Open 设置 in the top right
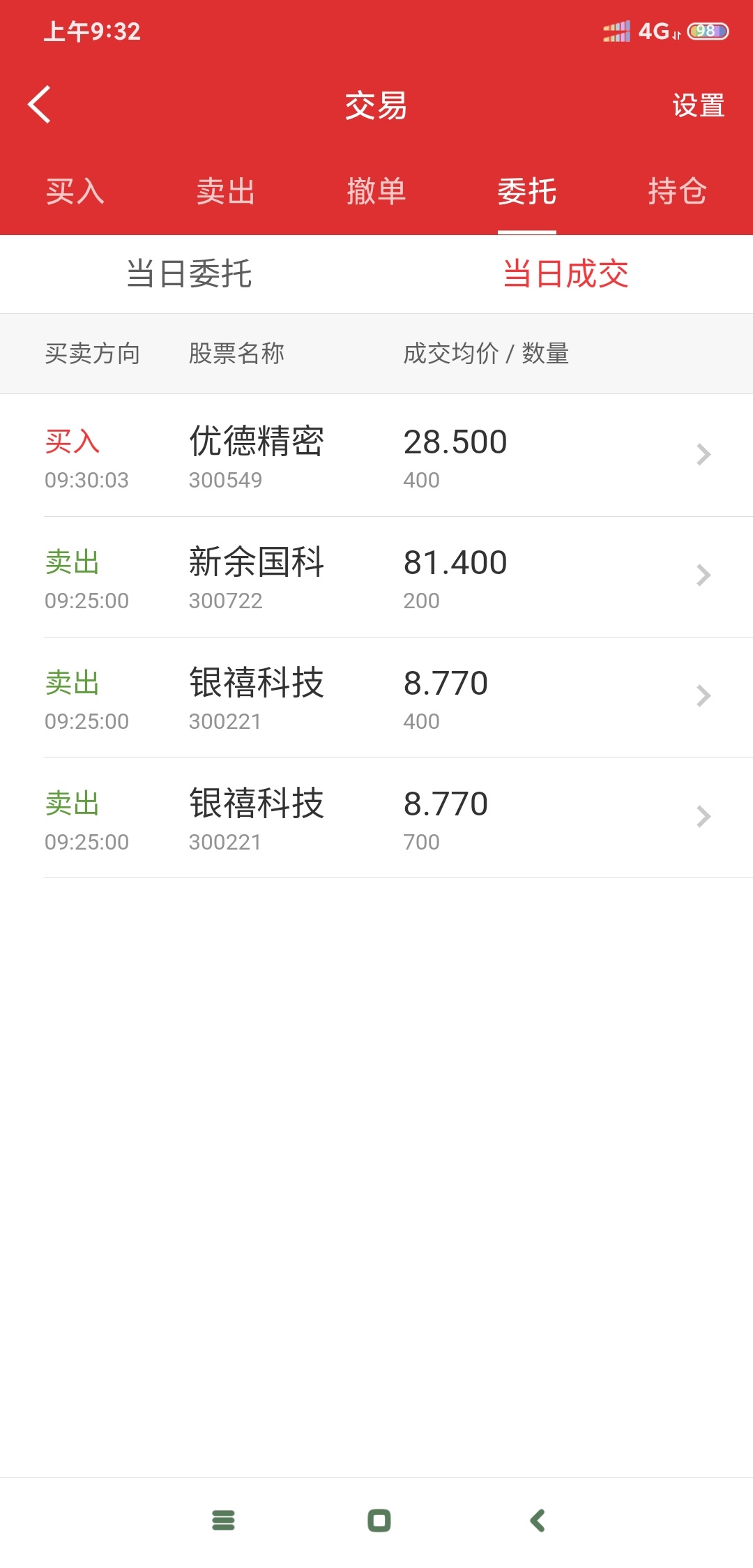This screenshot has height=1568, width=753. click(x=698, y=106)
